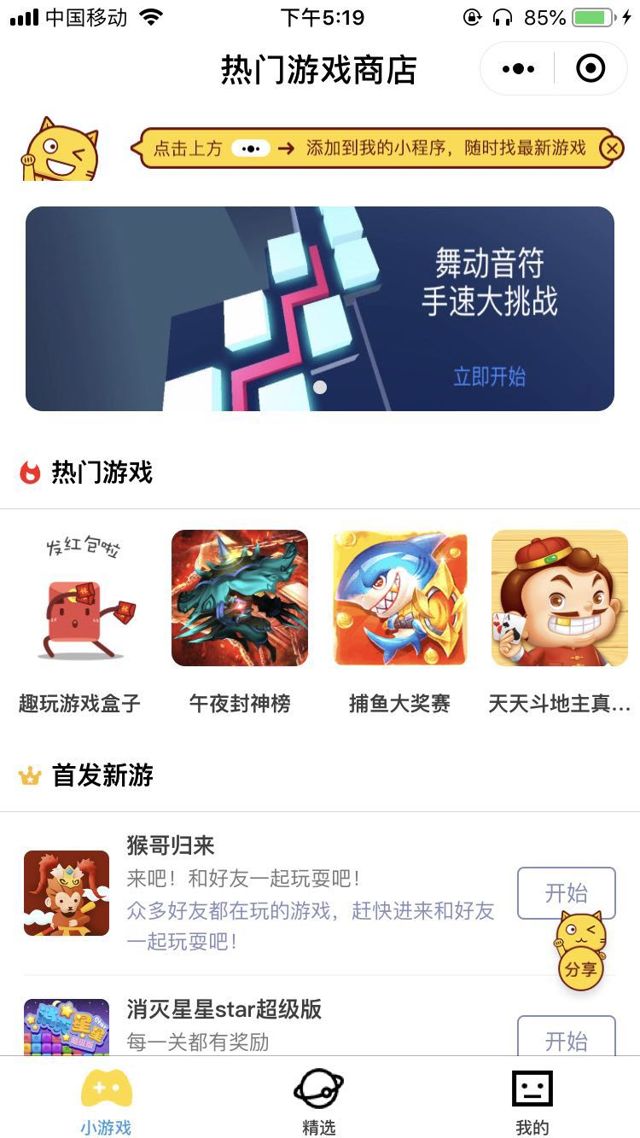Start the 猴哥归来 game with 开始
This screenshot has width=640, height=1138.
[x=566, y=893]
